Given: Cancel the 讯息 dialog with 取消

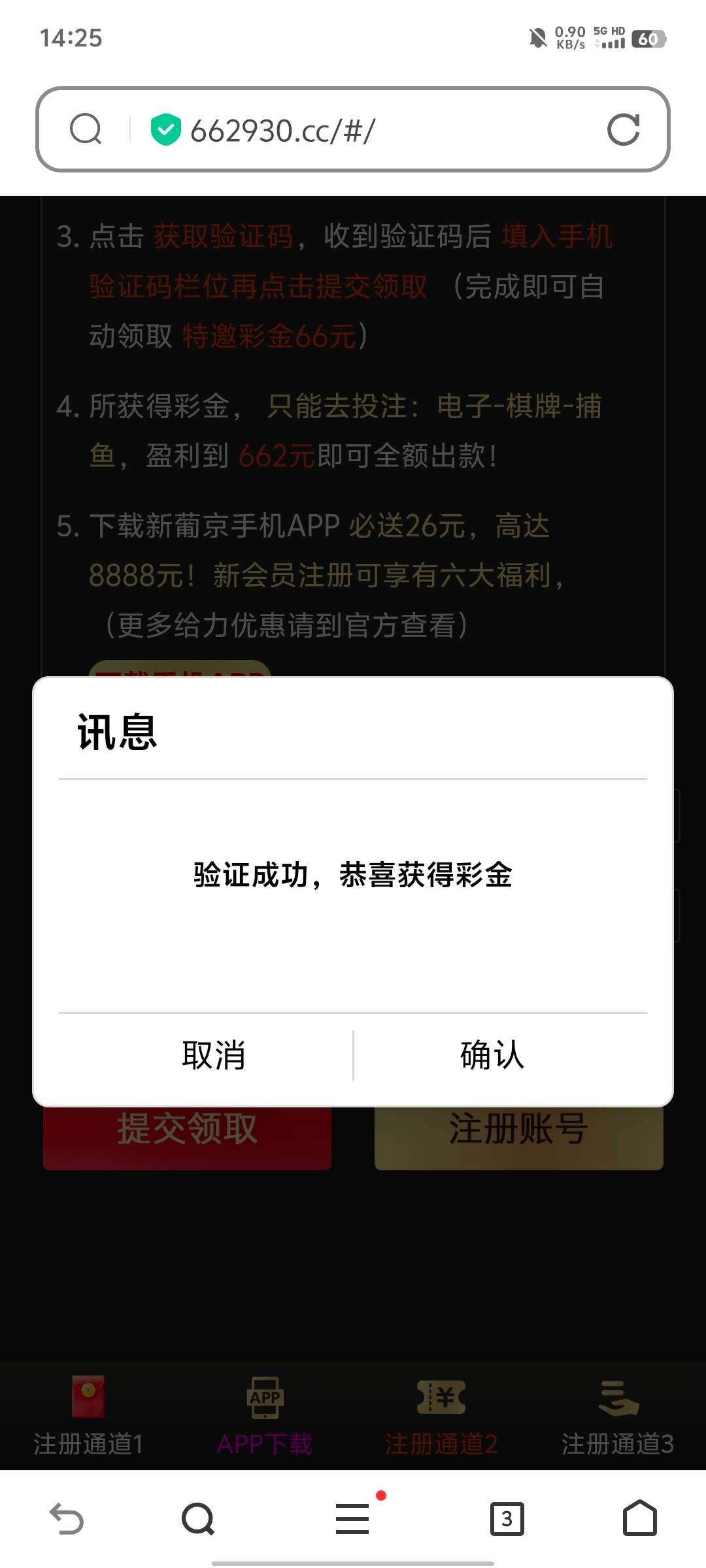Looking at the screenshot, I should [213, 1054].
